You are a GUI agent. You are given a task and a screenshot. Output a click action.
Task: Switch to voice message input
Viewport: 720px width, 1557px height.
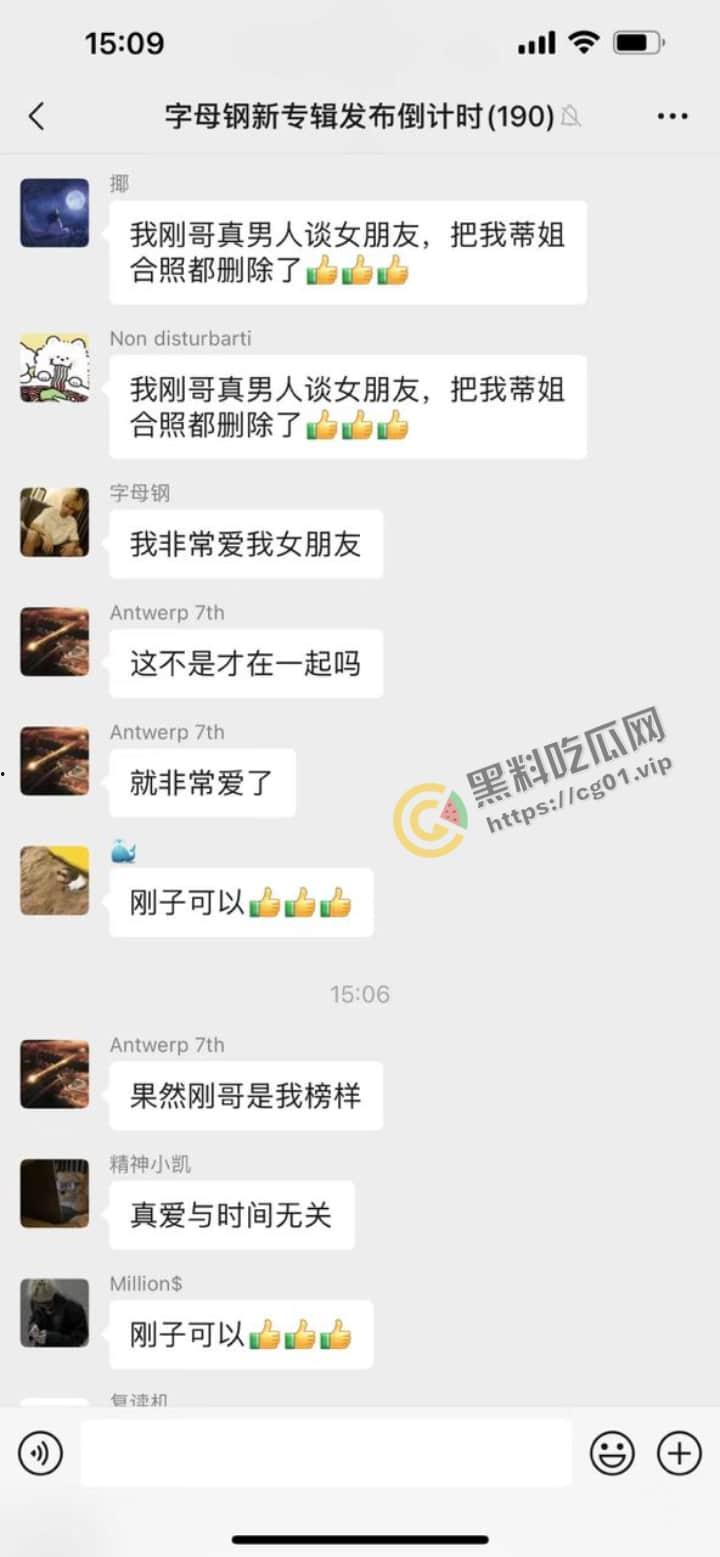40,1453
